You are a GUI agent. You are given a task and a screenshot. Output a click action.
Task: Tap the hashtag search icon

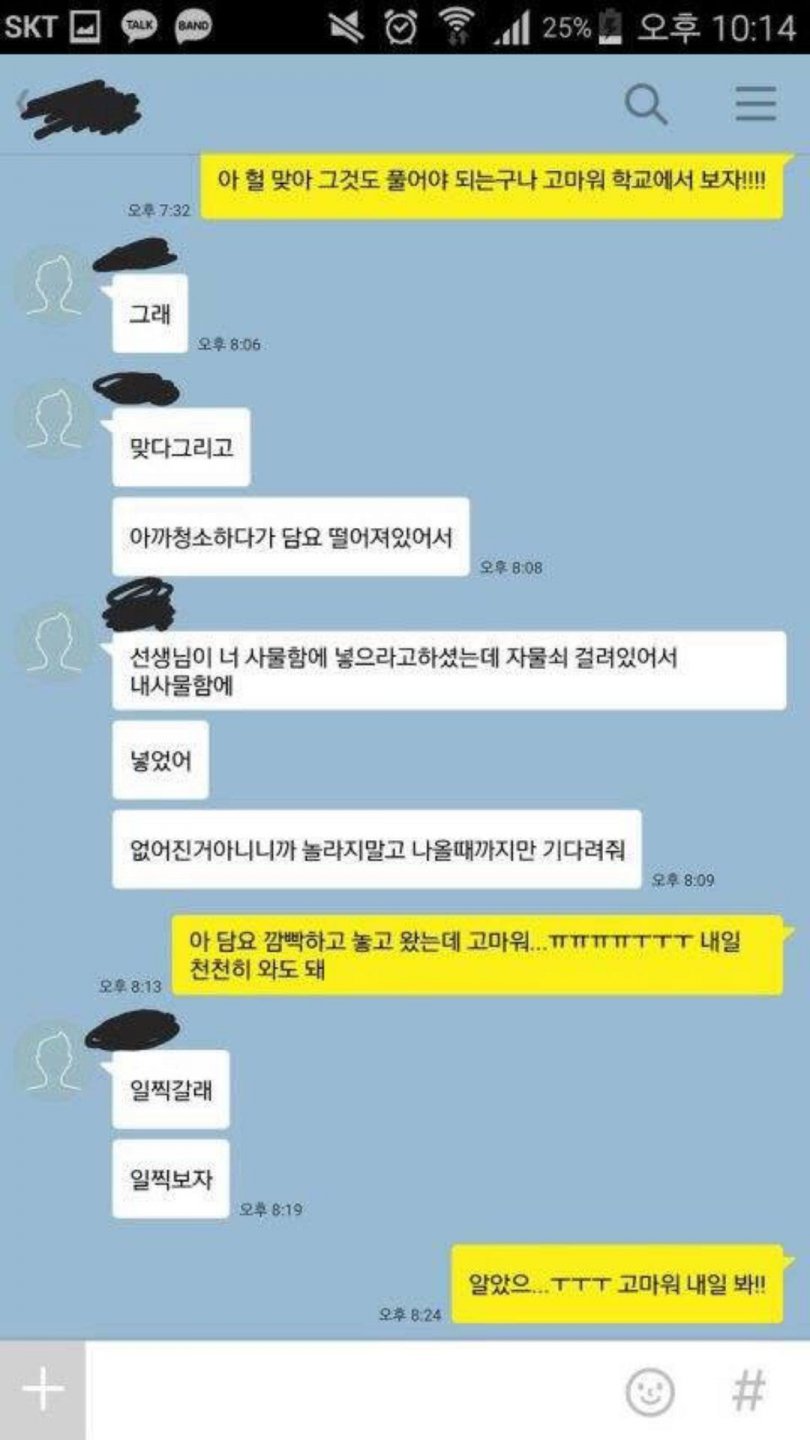pyautogui.click(x=748, y=1391)
